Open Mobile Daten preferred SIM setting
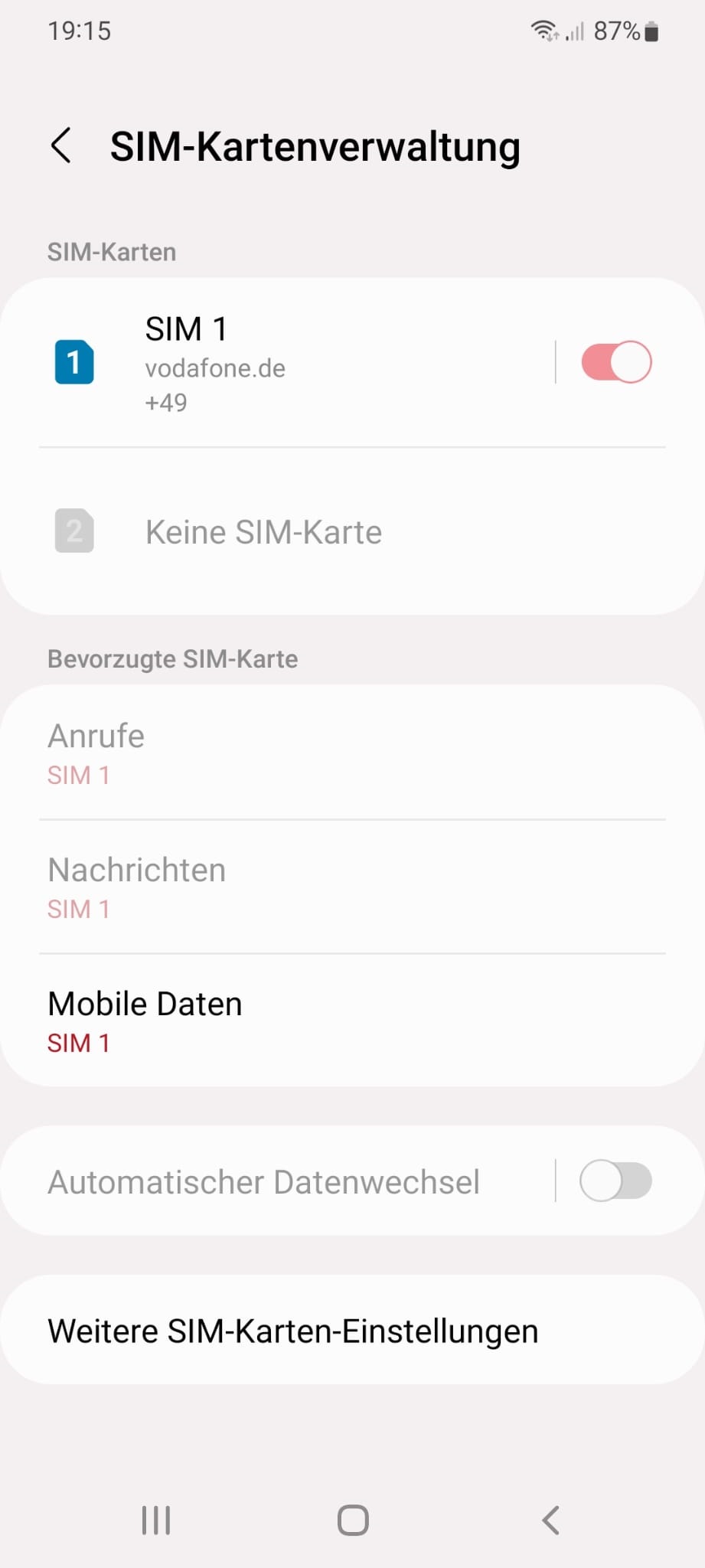 pos(352,1021)
